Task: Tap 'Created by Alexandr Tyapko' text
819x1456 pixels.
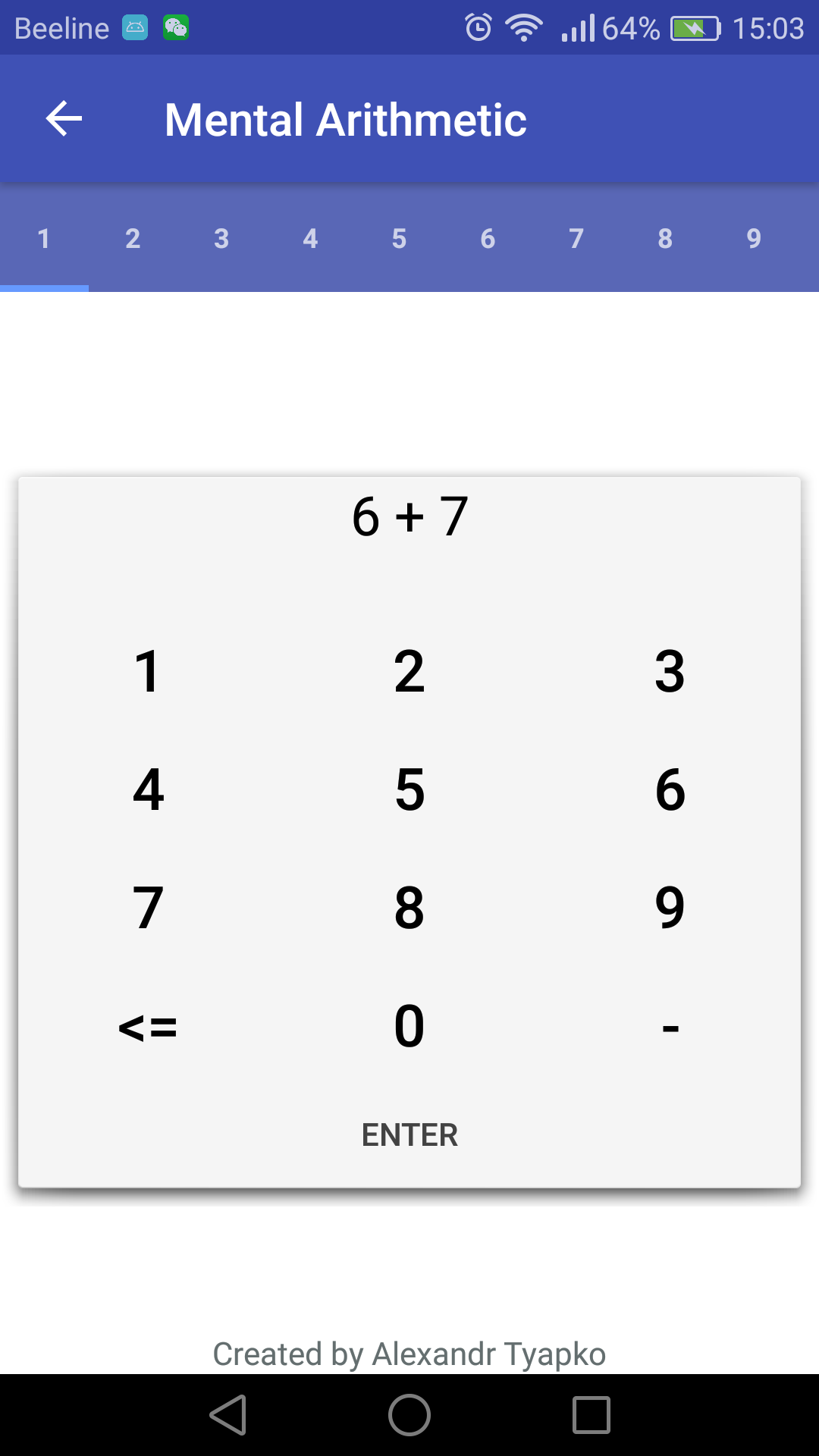Action: [409, 1354]
